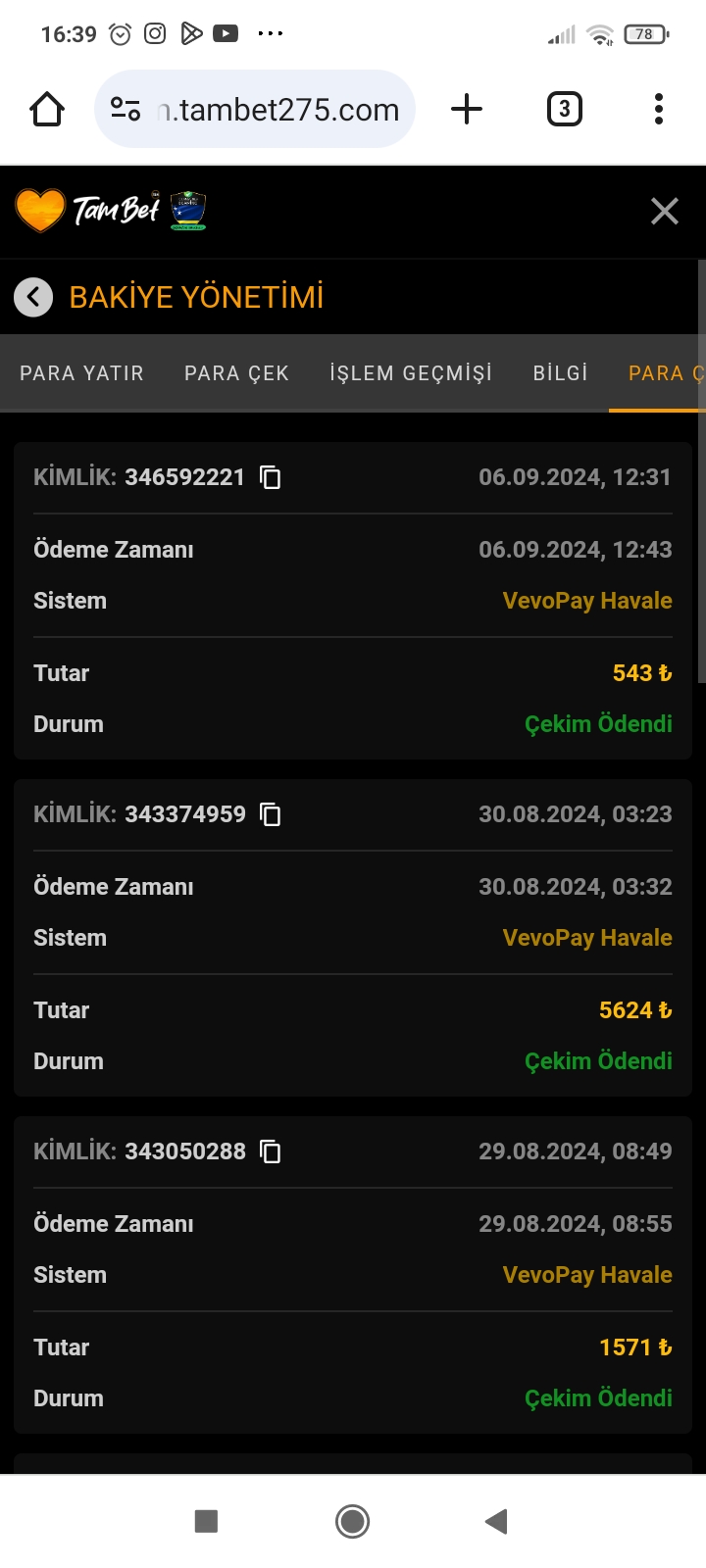Viewport: 706px width, 1568px height.
Task: Open the browser overflow menu
Action: [x=659, y=109]
